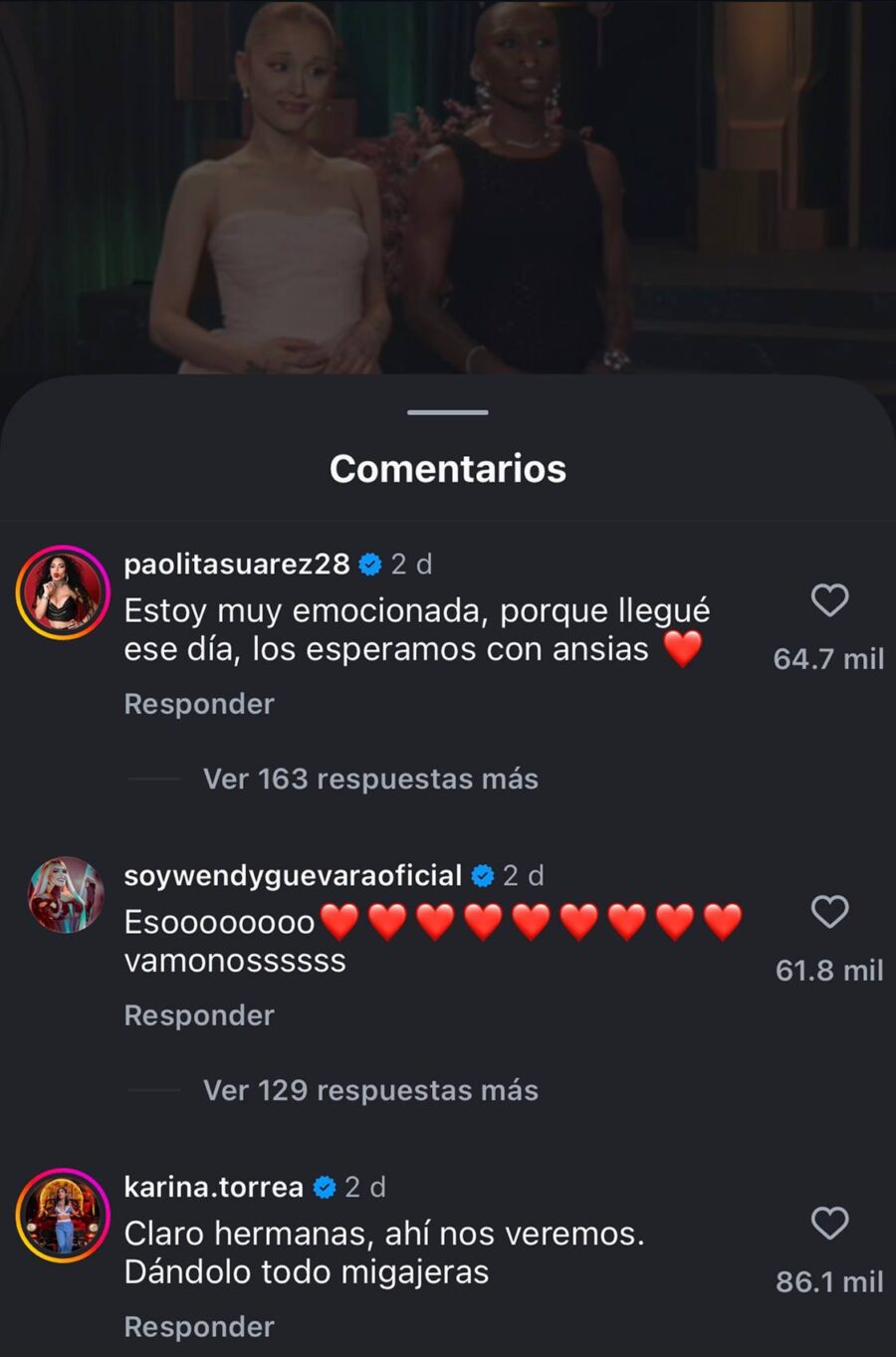Expand Ver 163 respuestas más
Viewport: 896px width, 1357px height.
[x=370, y=779]
